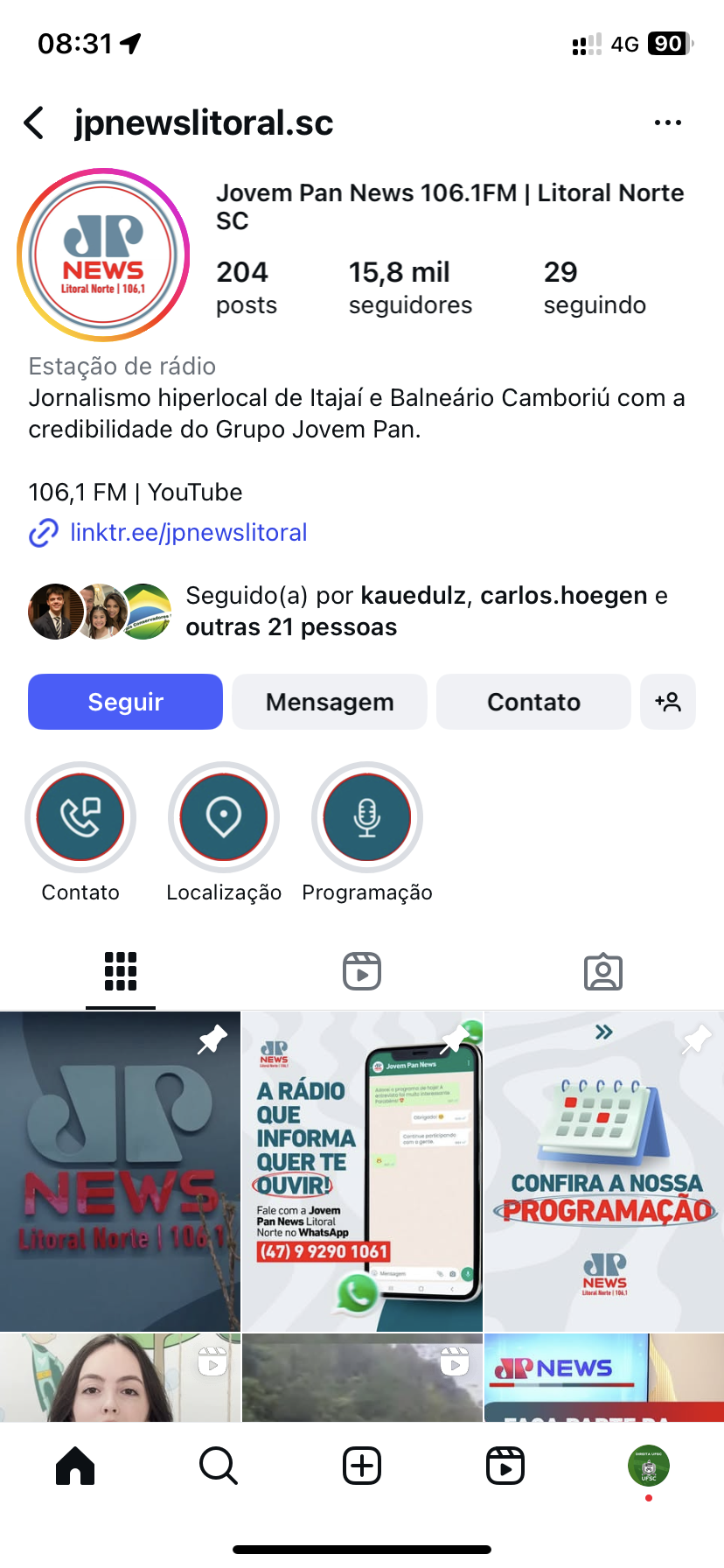Open the search explore tab

[x=219, y=1466]
